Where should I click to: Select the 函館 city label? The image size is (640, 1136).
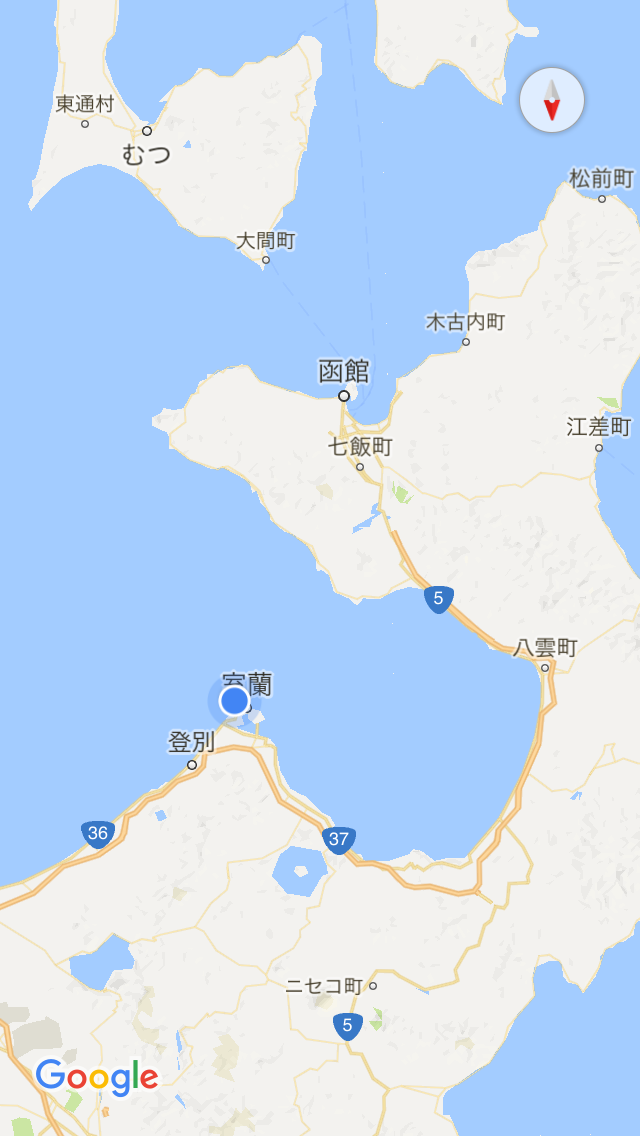tap(344, 372)
